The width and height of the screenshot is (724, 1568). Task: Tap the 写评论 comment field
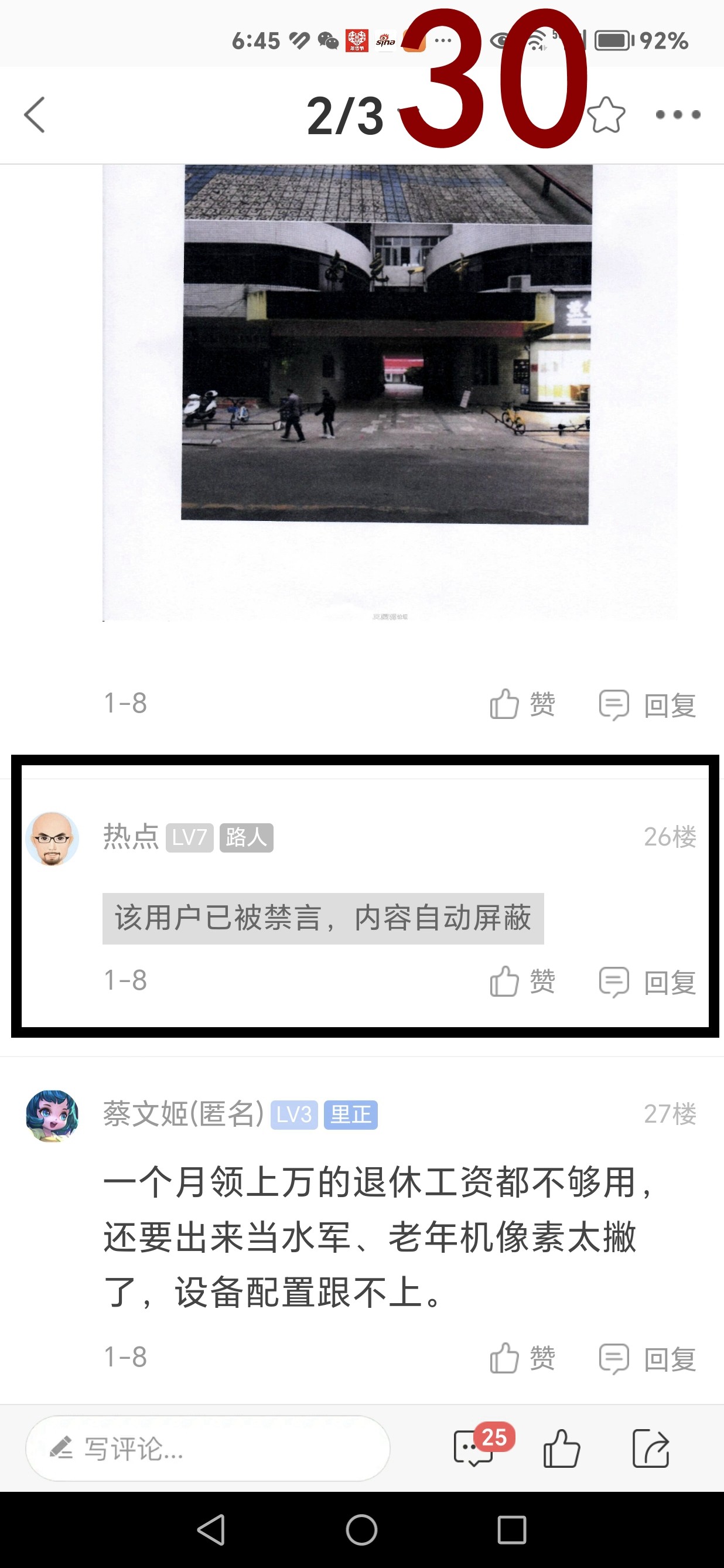[207, 1448]
